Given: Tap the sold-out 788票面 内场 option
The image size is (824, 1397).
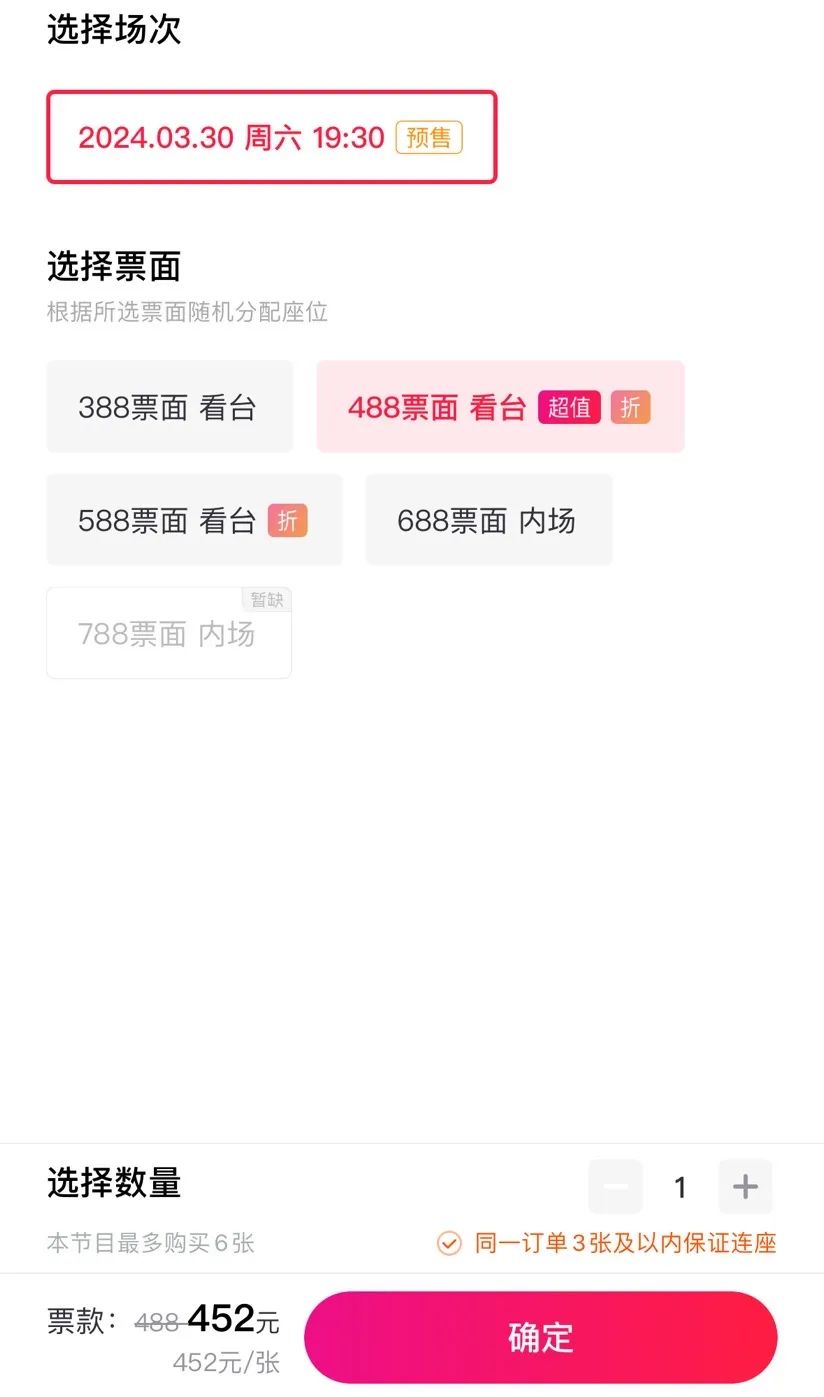Looking at the screenshot, I should (169, 633).
